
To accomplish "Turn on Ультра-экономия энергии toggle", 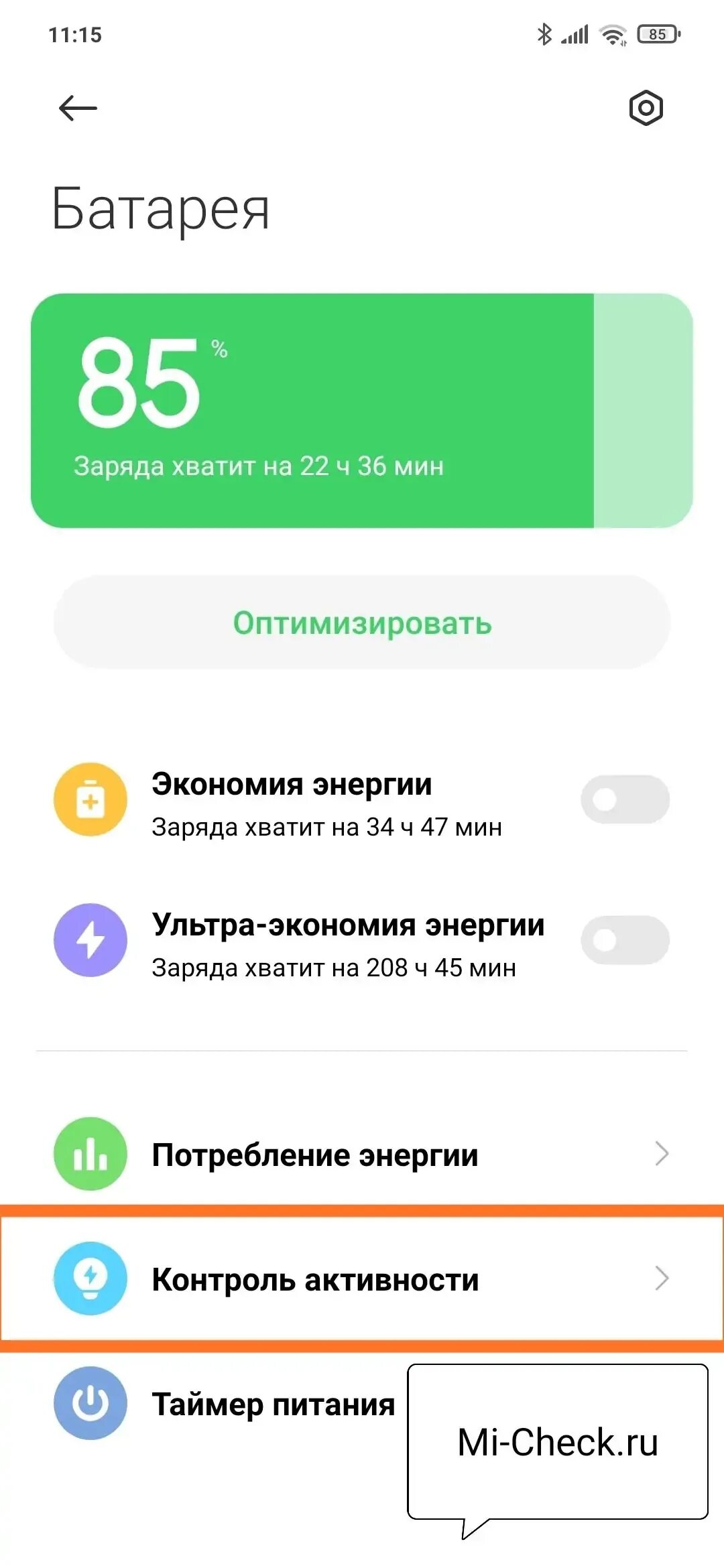I will coord(625,940).
